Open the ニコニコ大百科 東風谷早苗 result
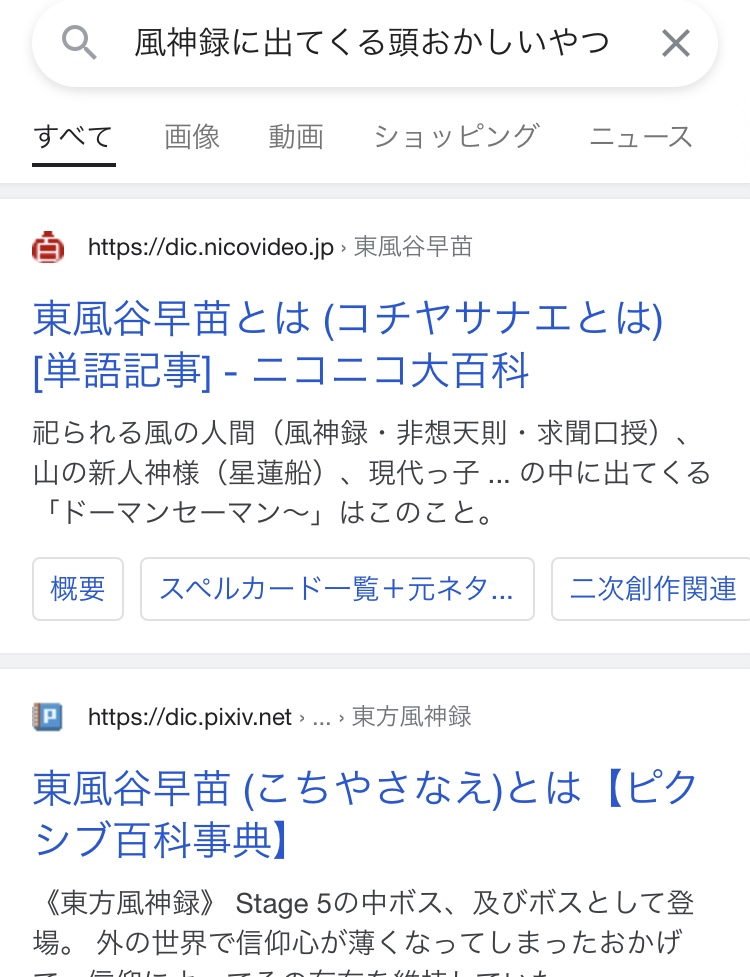750x977 pixels. 347,345
